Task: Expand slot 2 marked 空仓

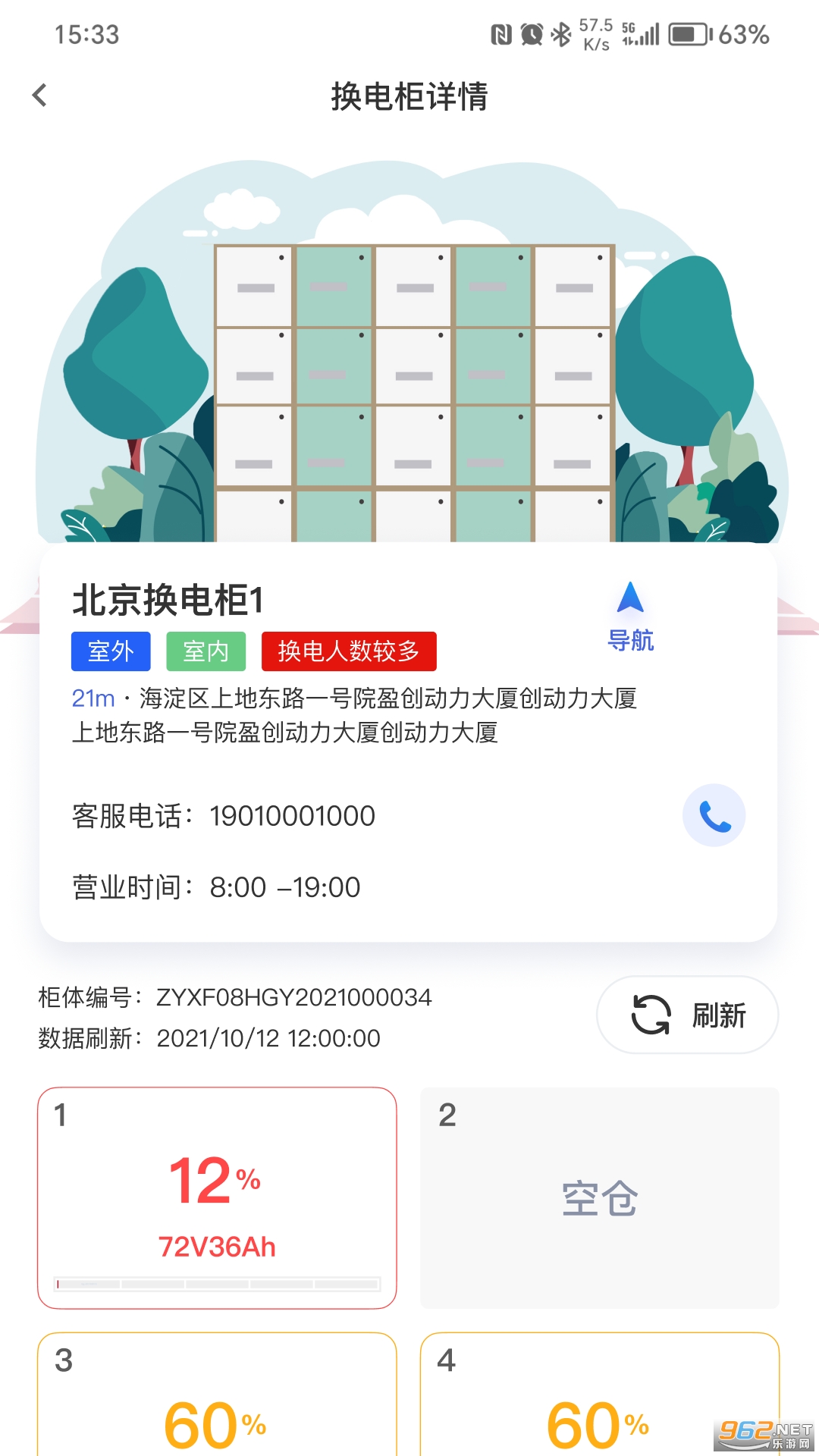Action: [598, 1198]
